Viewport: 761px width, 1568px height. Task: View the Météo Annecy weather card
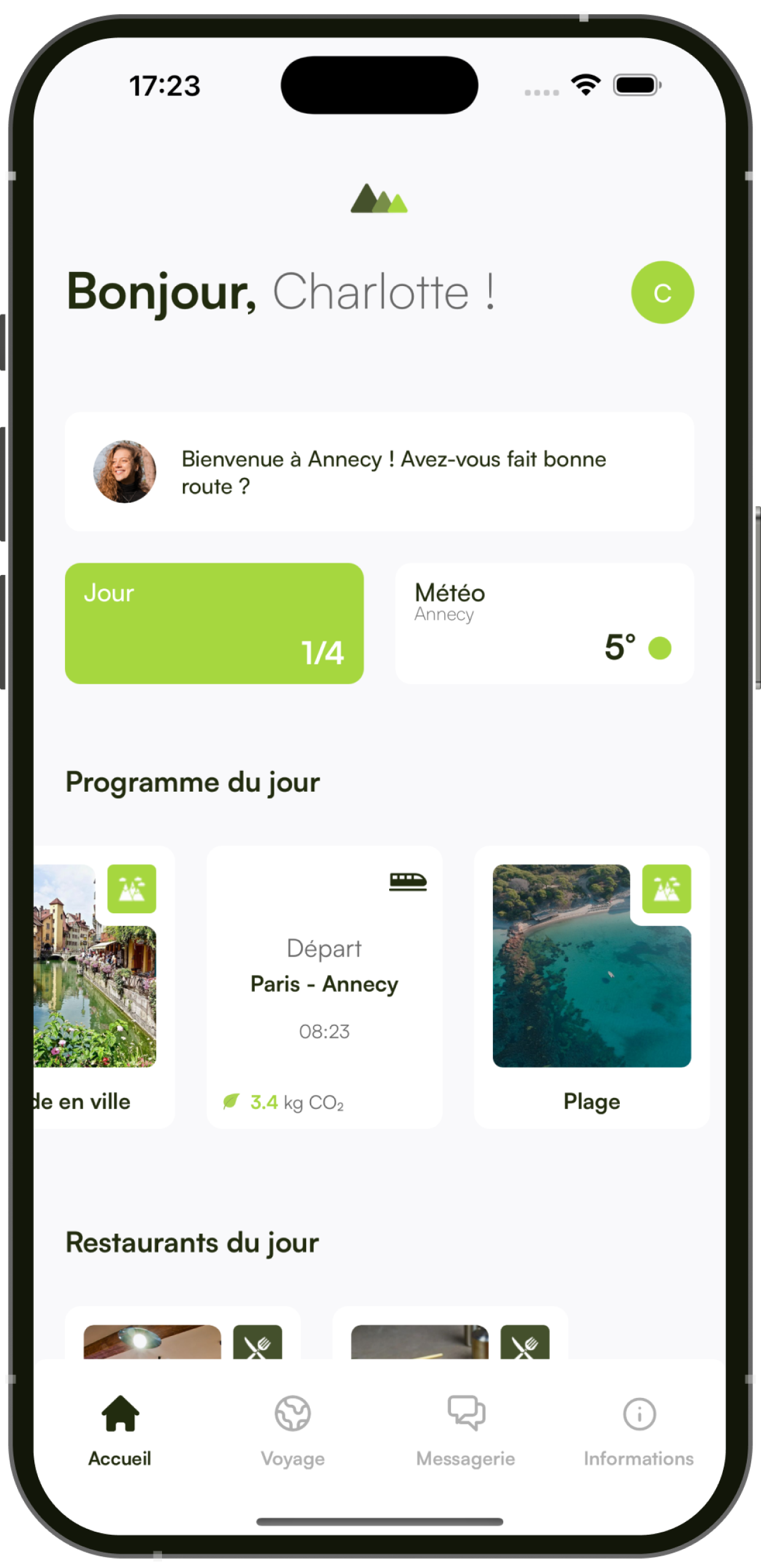coord(544,623)
